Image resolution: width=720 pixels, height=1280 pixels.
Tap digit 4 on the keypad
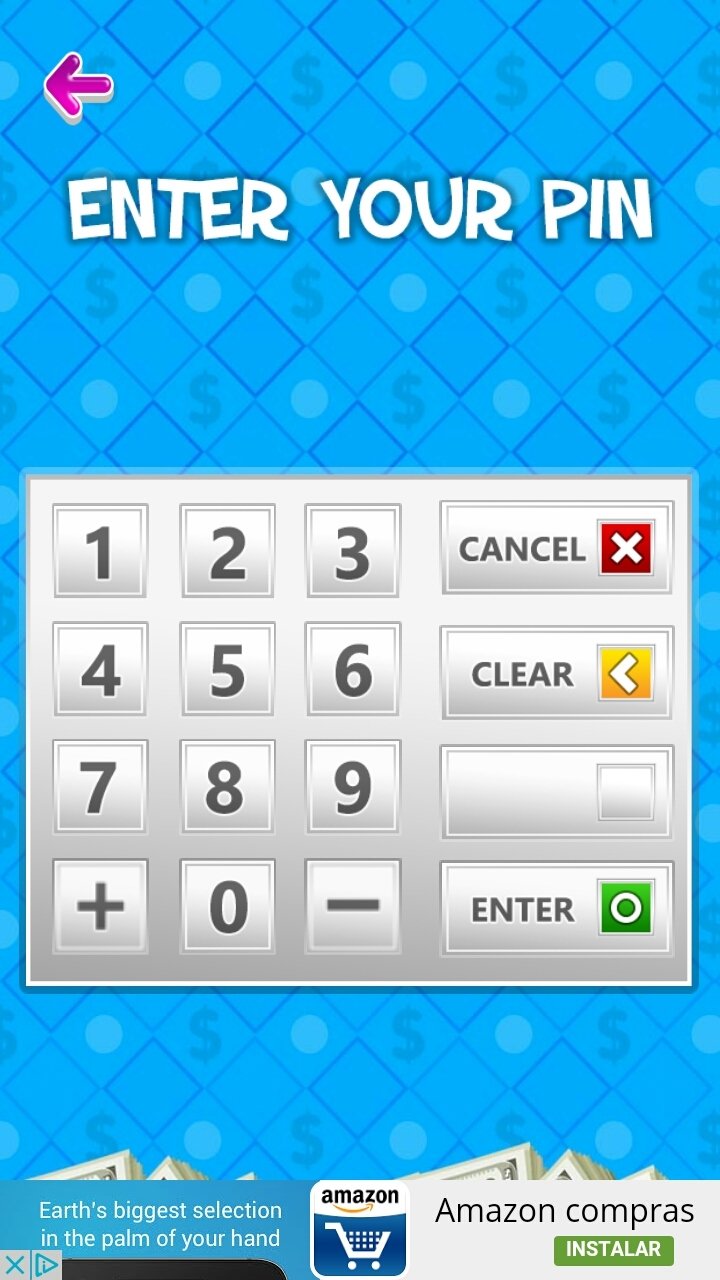pos(100,669)
